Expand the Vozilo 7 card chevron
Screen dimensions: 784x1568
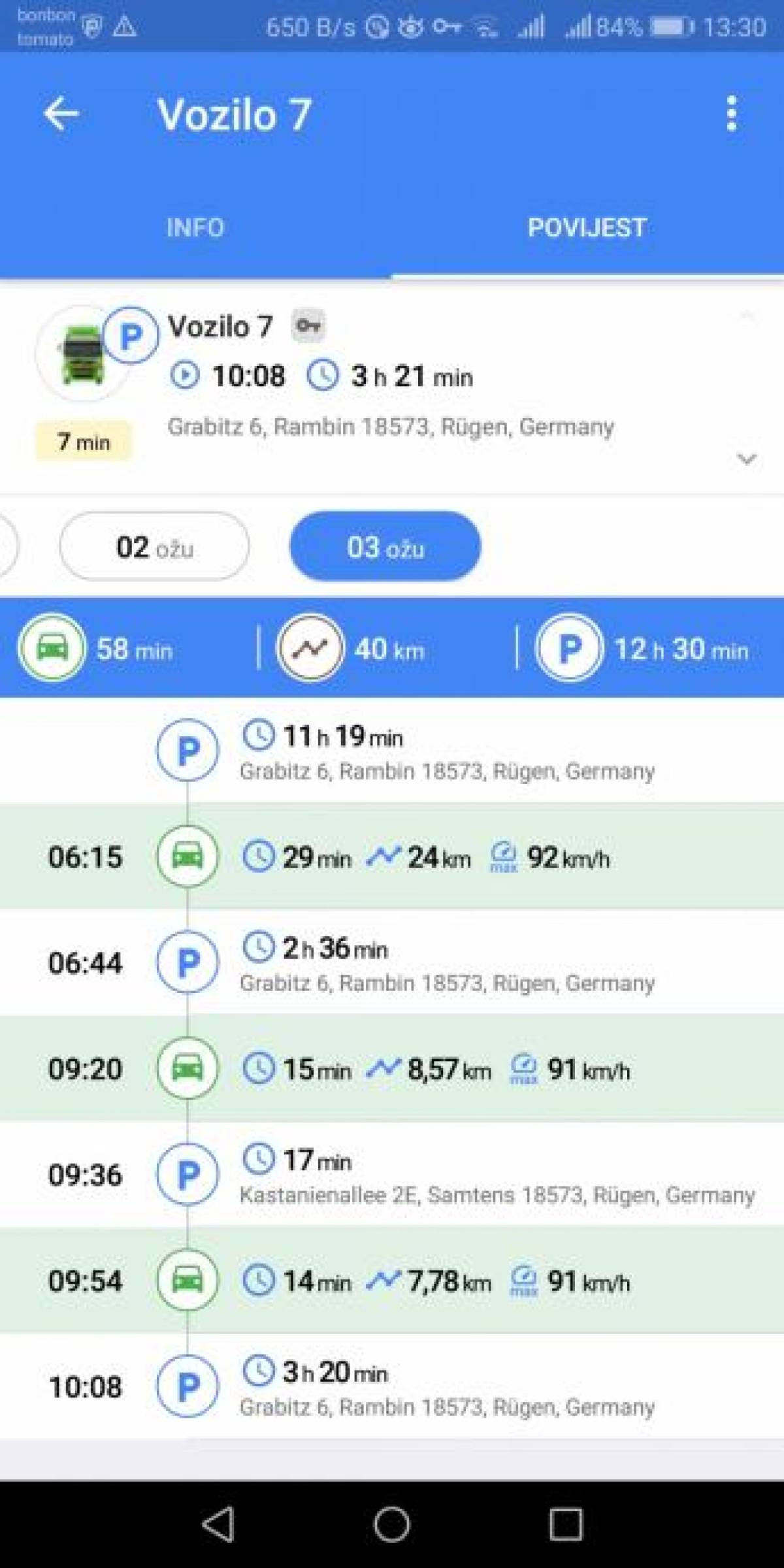click(747, 459)
